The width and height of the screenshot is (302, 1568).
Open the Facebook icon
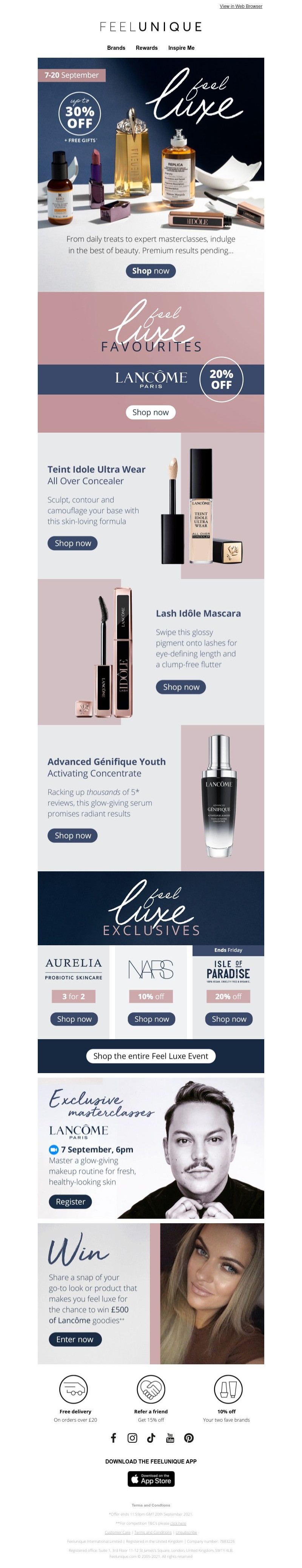pyautogui.click(x=113, y=1438)
